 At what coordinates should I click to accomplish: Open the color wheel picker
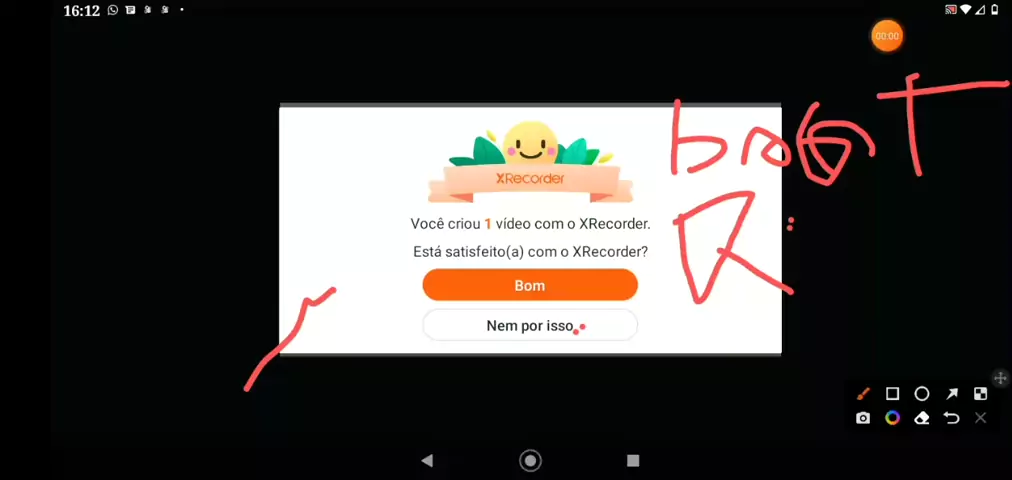point(893,418)
